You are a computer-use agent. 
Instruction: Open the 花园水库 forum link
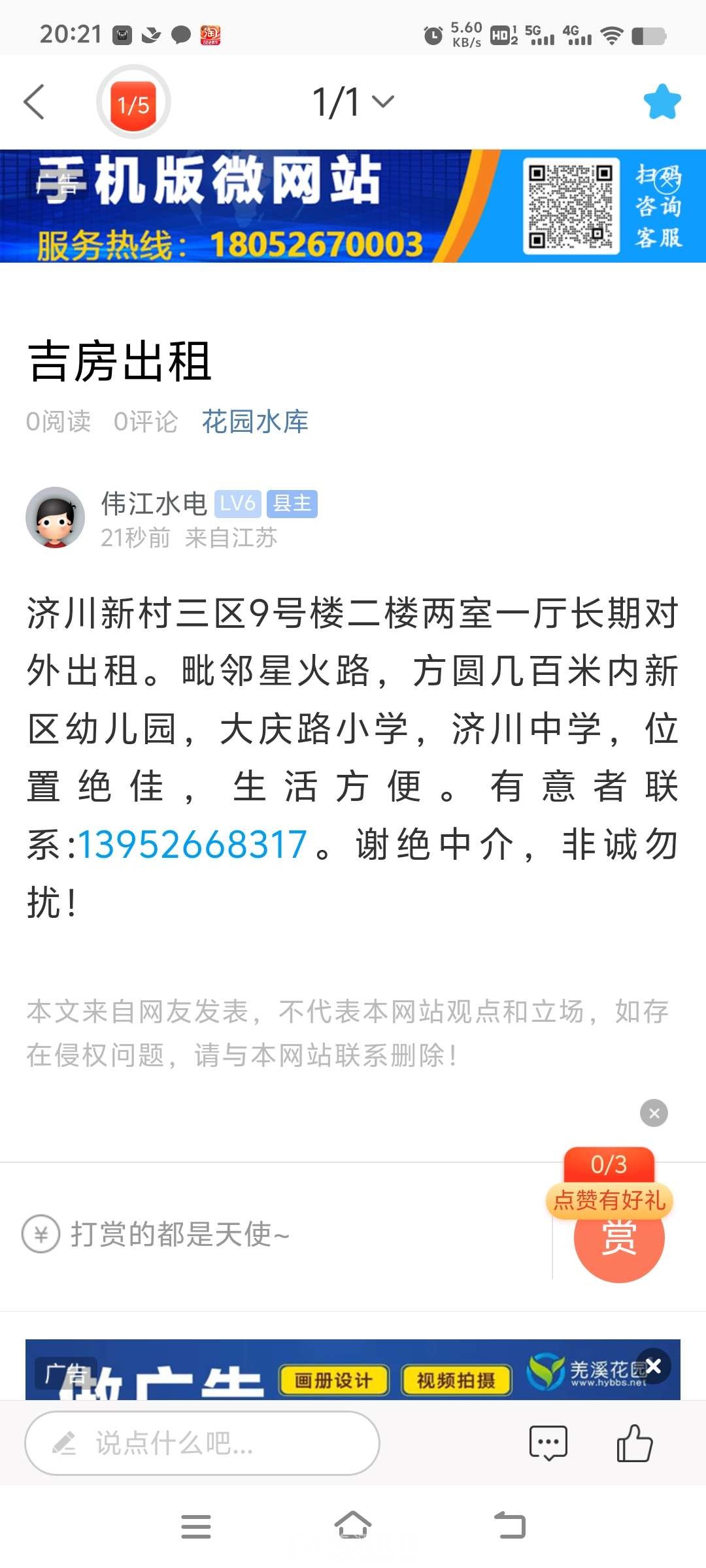coord(255,421)
